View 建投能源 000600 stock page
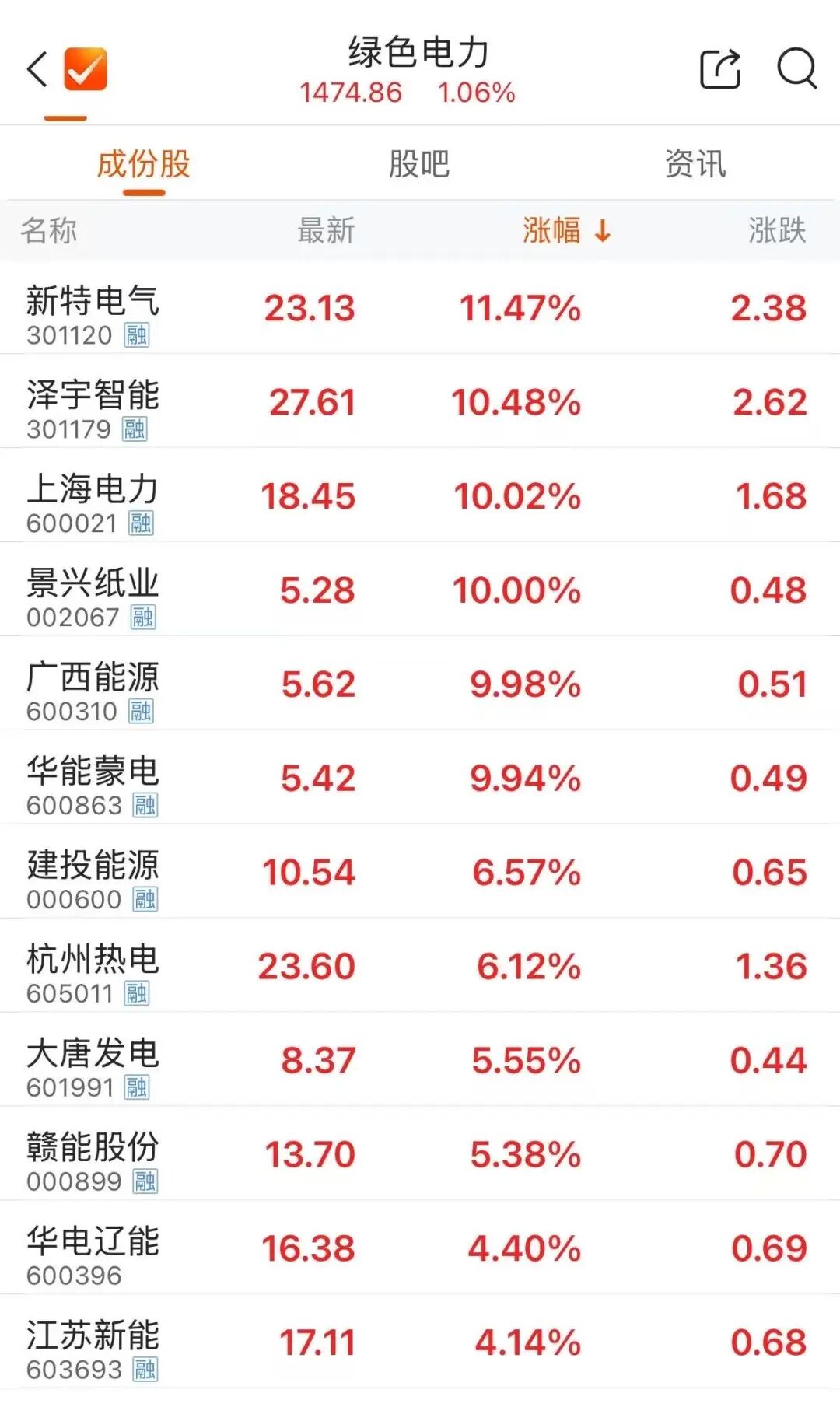The image size is (840, 1407). pyautogui.click(x=420, y=873)
